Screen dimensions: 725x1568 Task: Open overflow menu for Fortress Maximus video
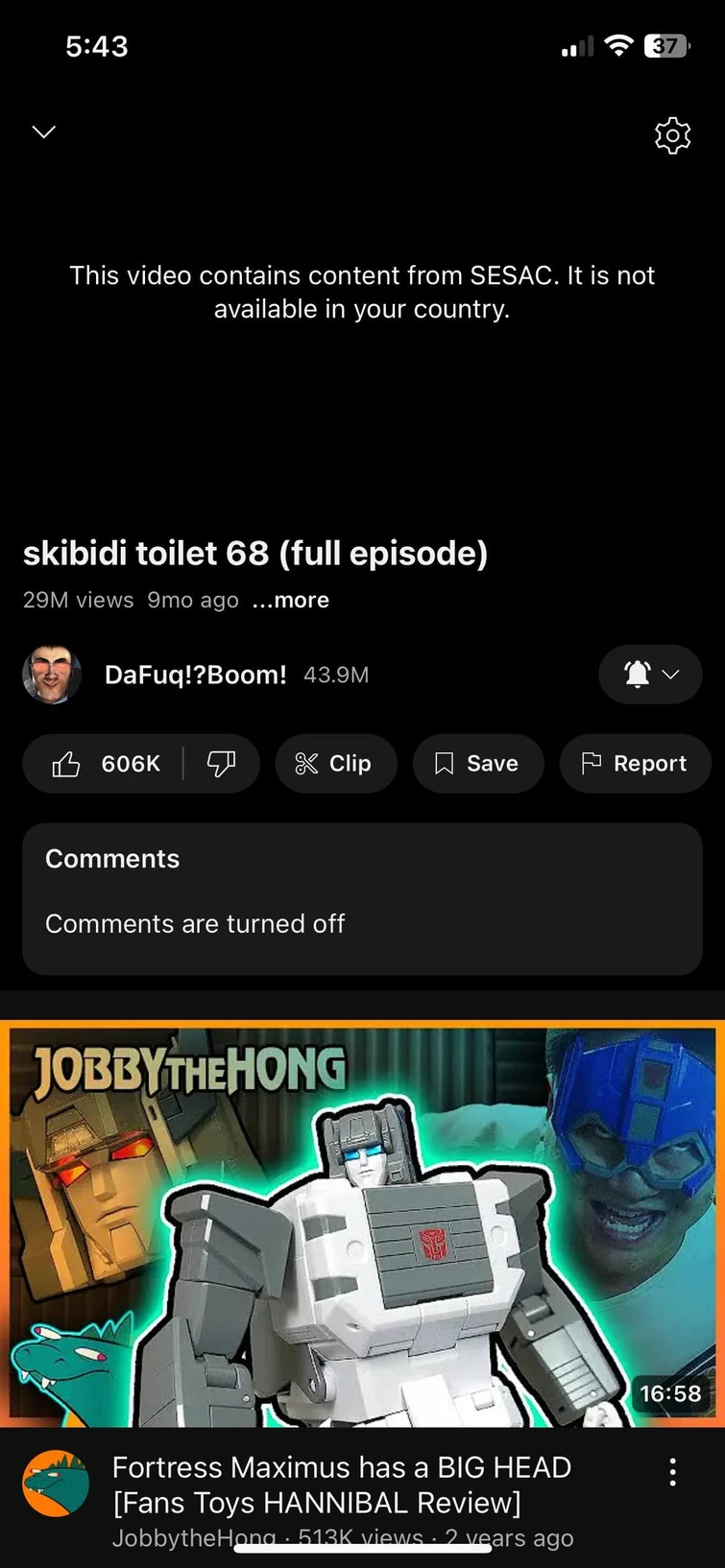coord(672,1472)
